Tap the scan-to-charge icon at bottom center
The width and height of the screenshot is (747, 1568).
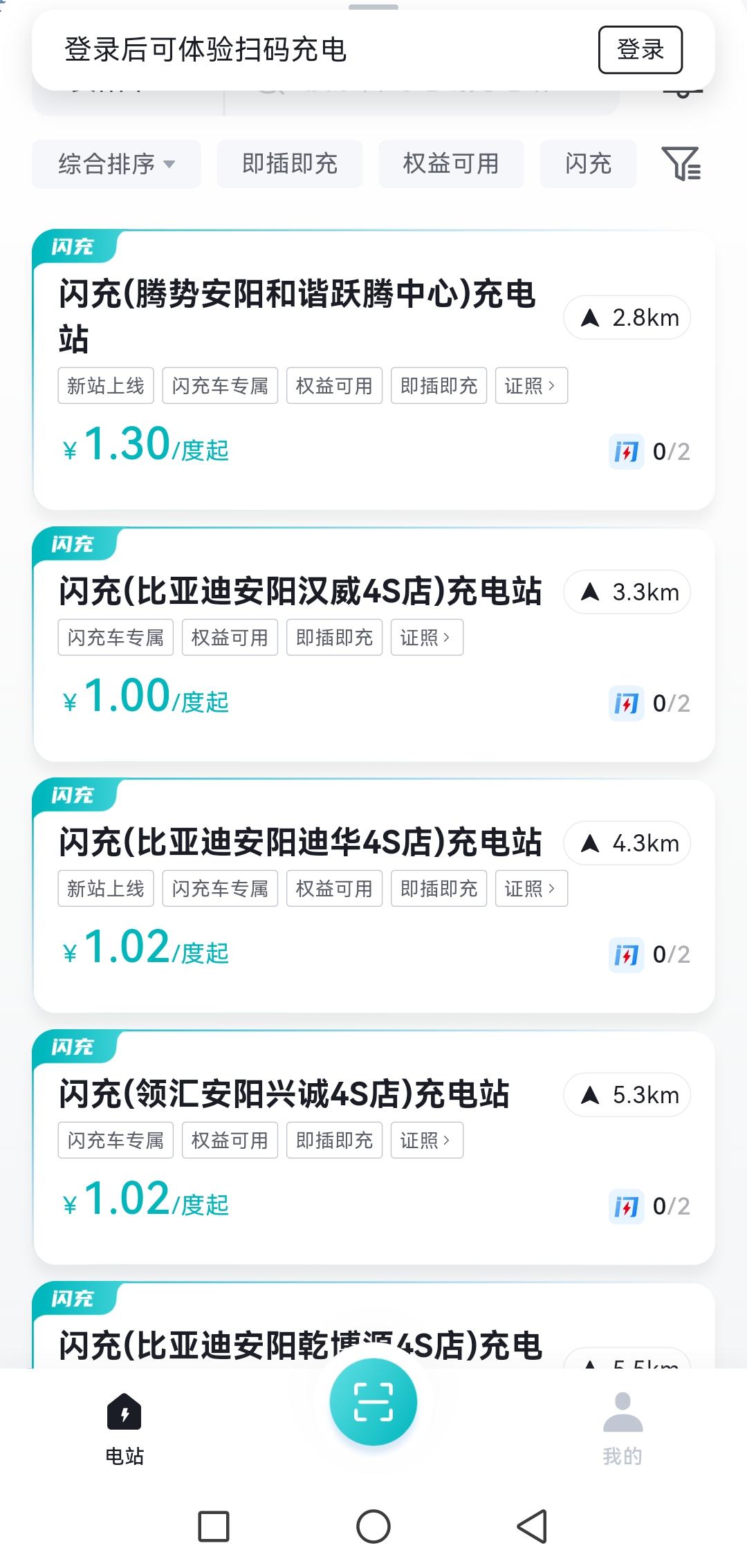pos(373,1402)
